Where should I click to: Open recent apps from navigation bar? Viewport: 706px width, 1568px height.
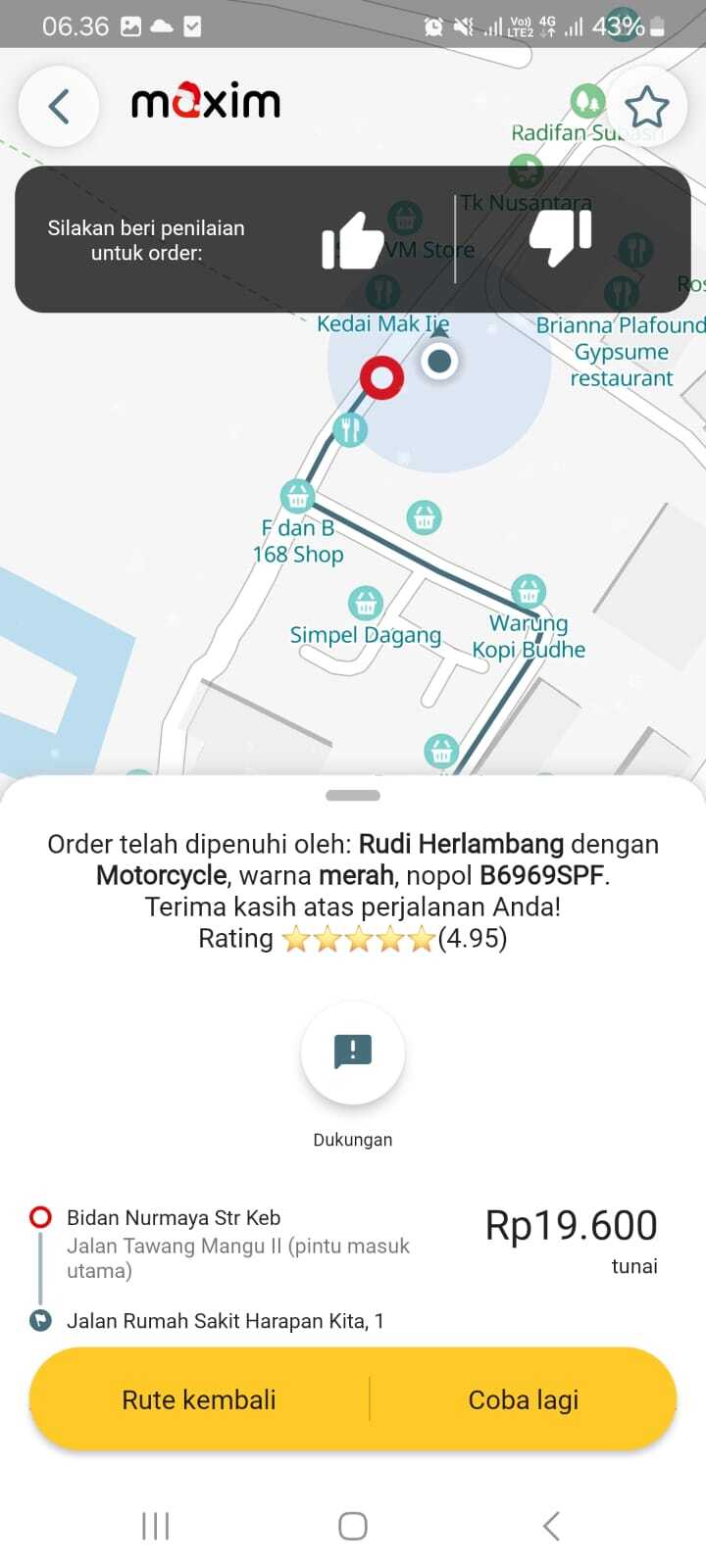pyautogui.click(x=156, y=1525)
